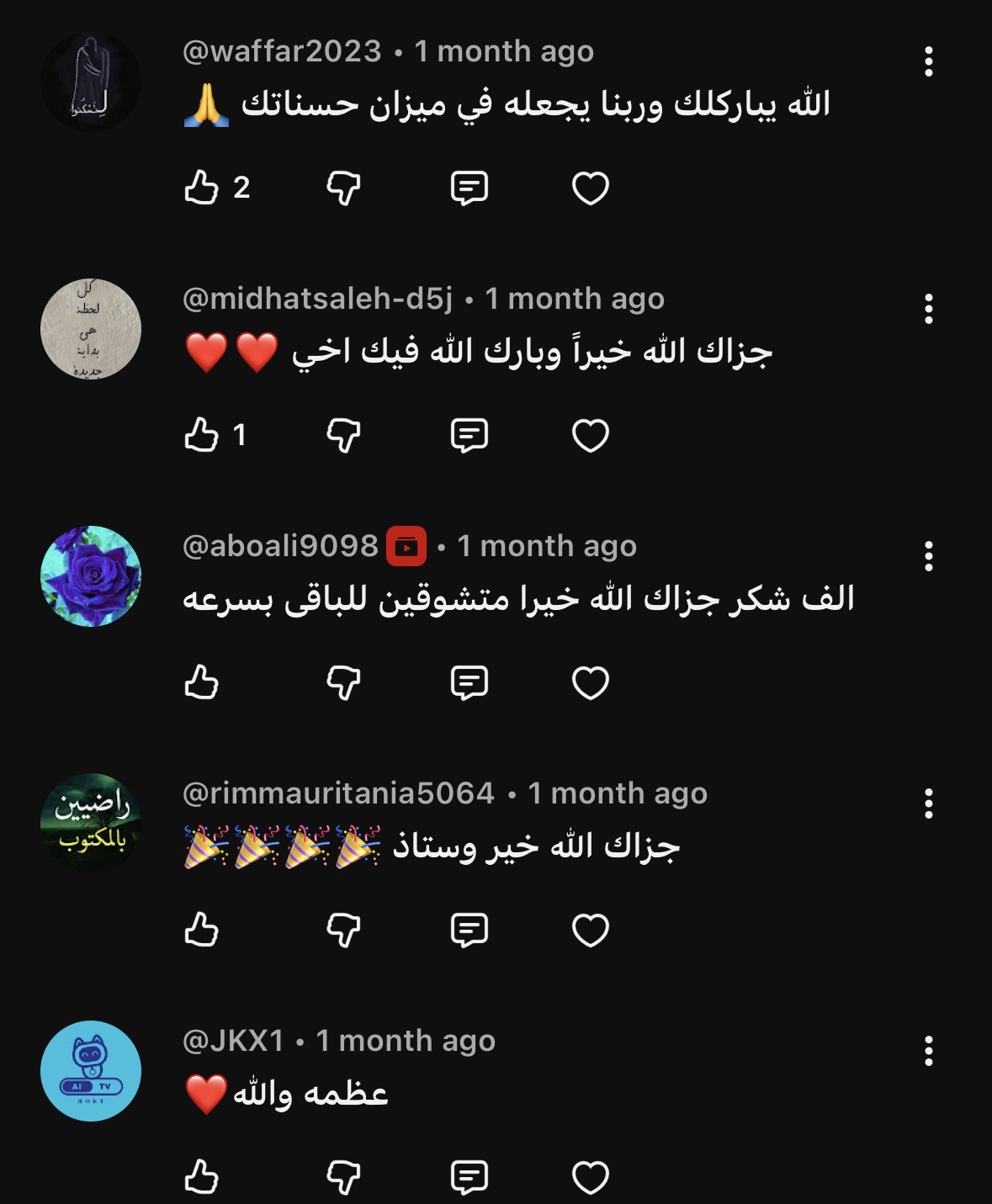Like the comment by @midhatsaleh-d5j
Image resolution: width=992 pixels, height=1204 pixels.
click(x=202, y=435)
